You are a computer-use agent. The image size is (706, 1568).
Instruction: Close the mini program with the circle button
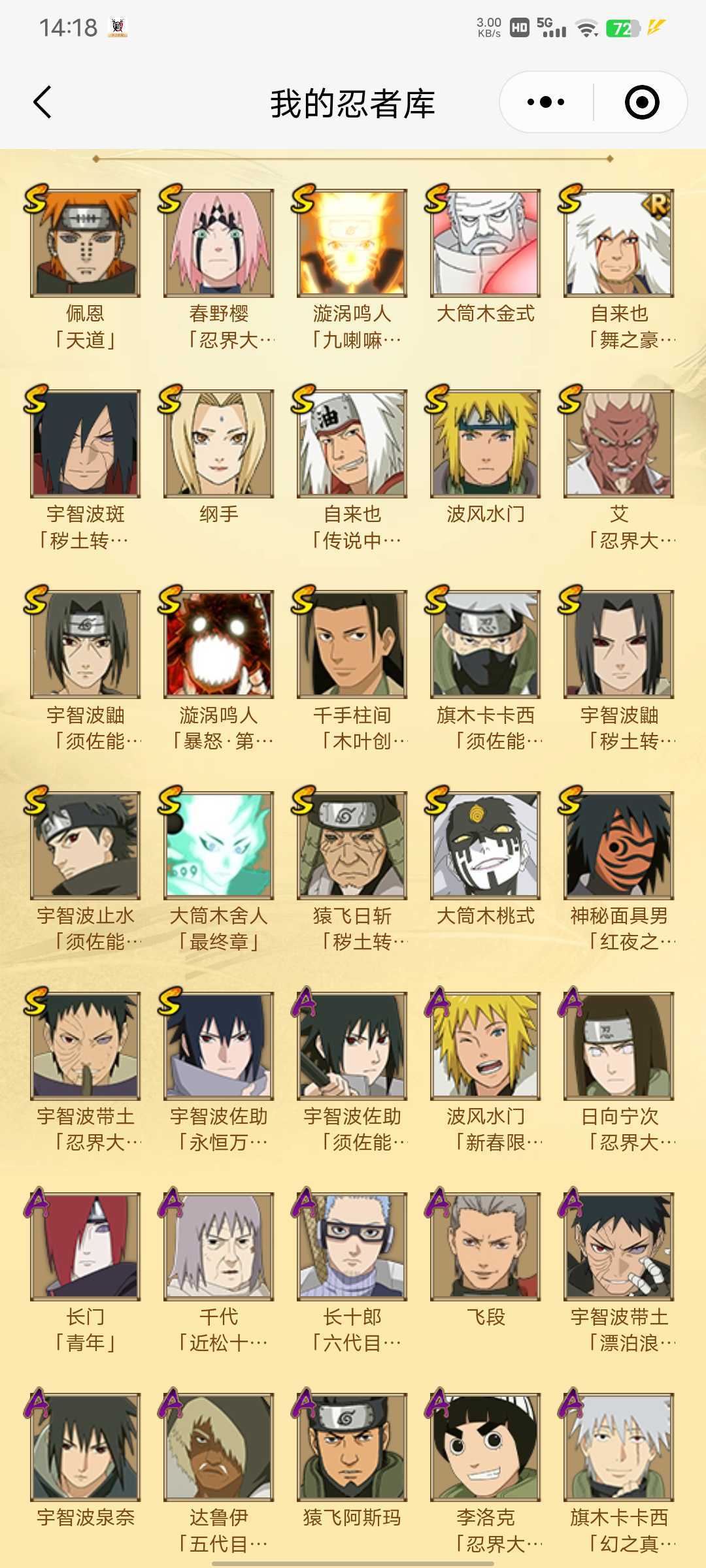tap(641, 103)
